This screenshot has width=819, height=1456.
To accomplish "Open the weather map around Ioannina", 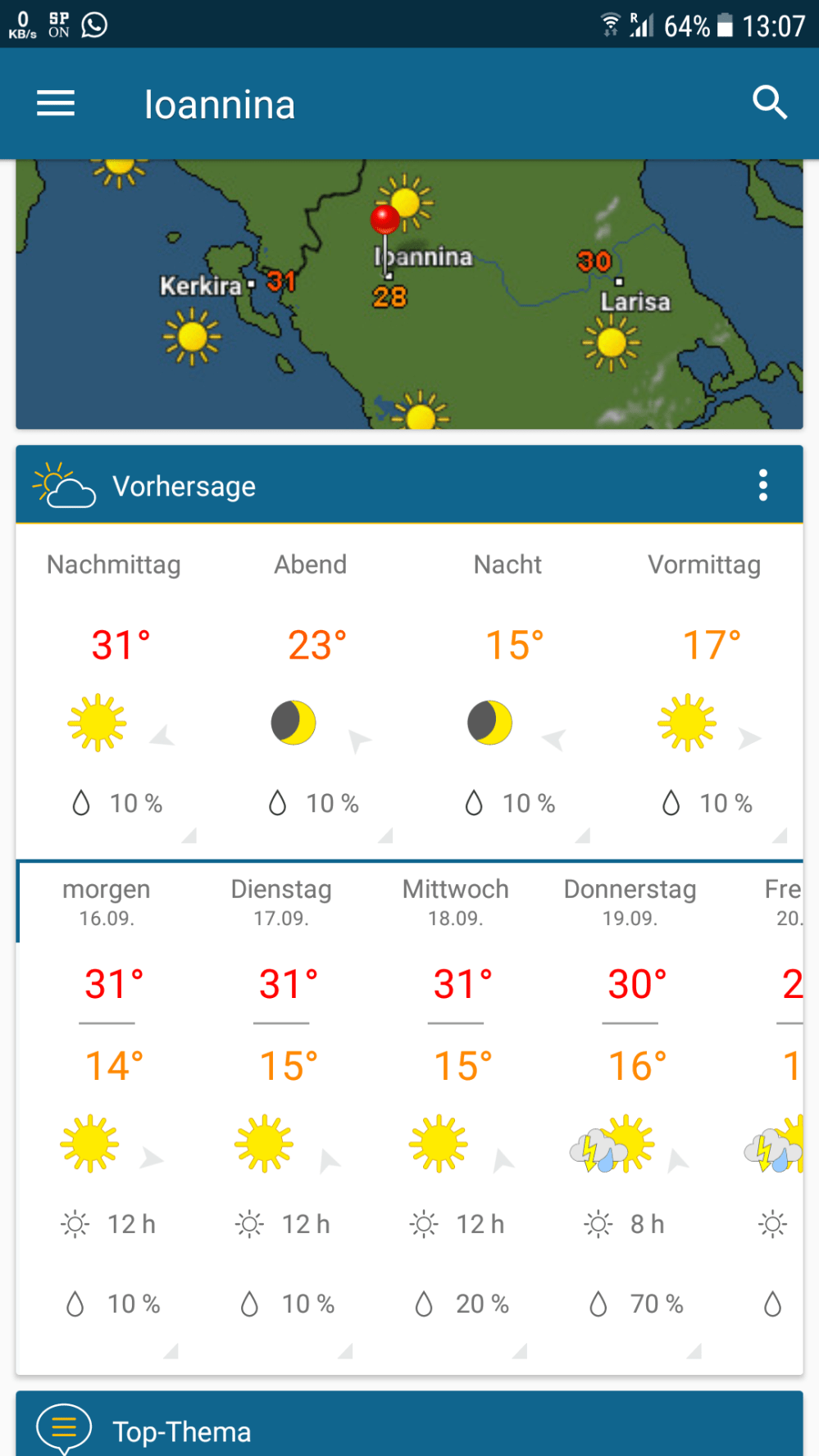I will pyautogui.click(x=409, y=293).
